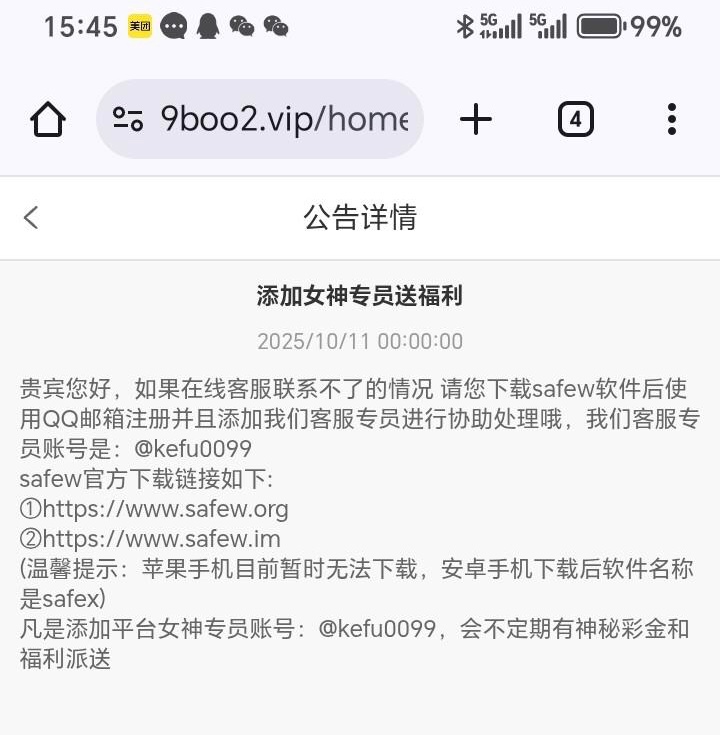The height and width of the screenshot is (735, 720).
Task: Show the 4 open tabs
Action: click(575, 120)
